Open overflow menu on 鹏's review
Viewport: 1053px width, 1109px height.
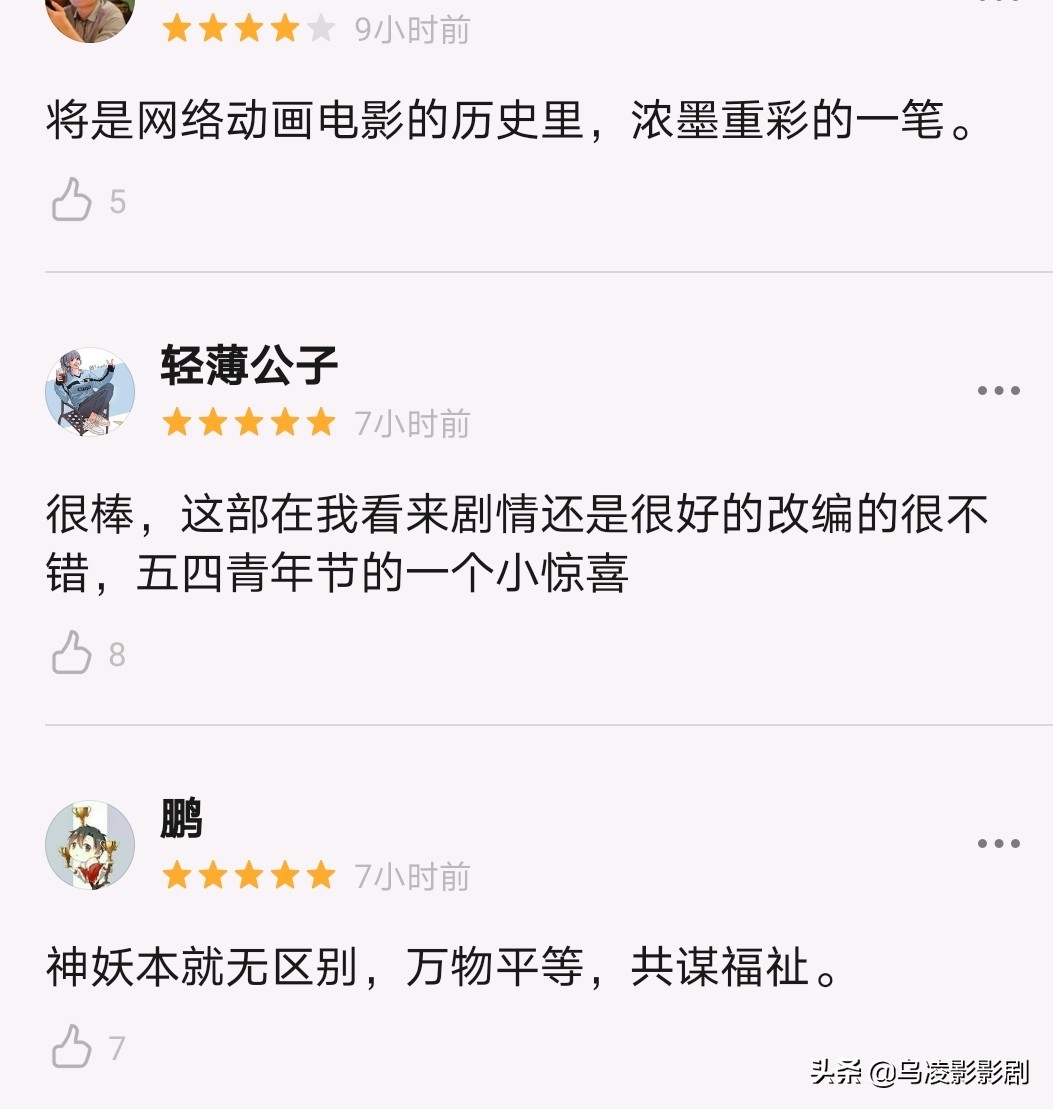[998, 844]
